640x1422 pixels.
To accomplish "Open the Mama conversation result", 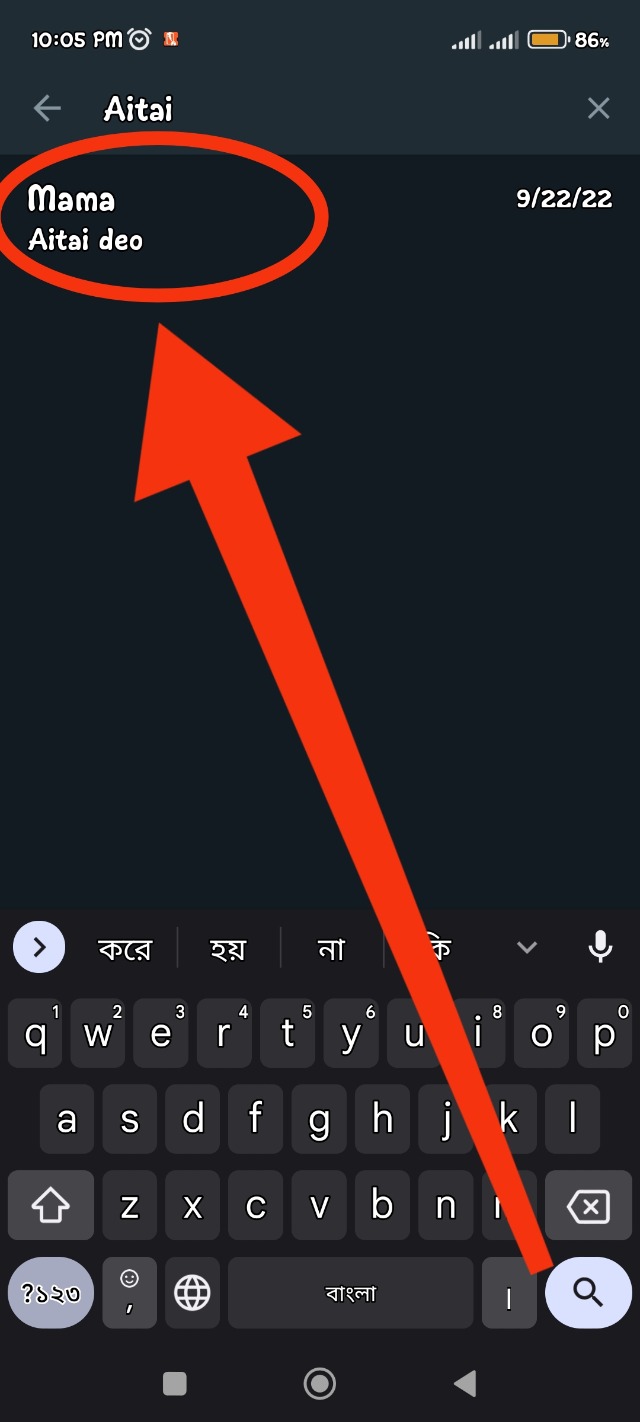I will click(x=320, y=218).
